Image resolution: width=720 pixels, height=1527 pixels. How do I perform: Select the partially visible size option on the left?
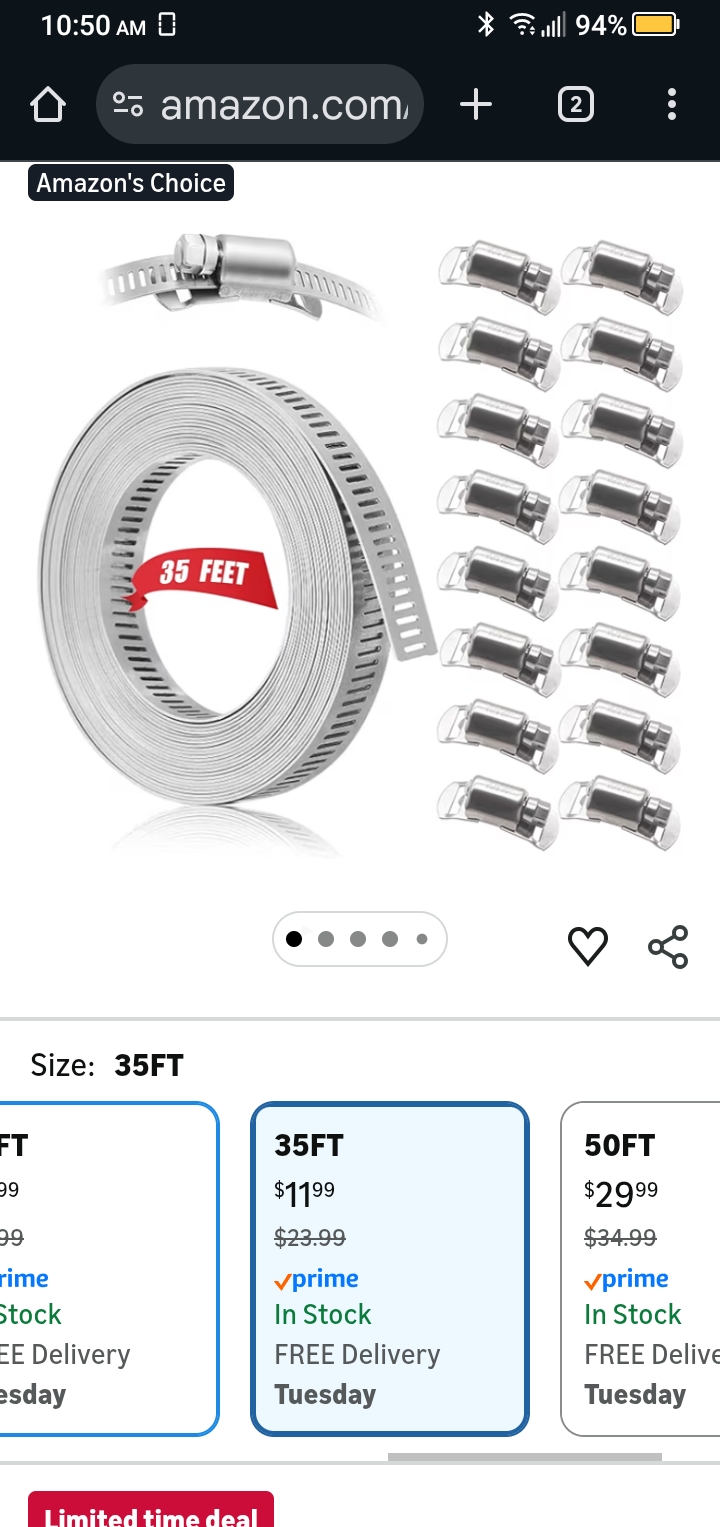tap(108, 1268)
